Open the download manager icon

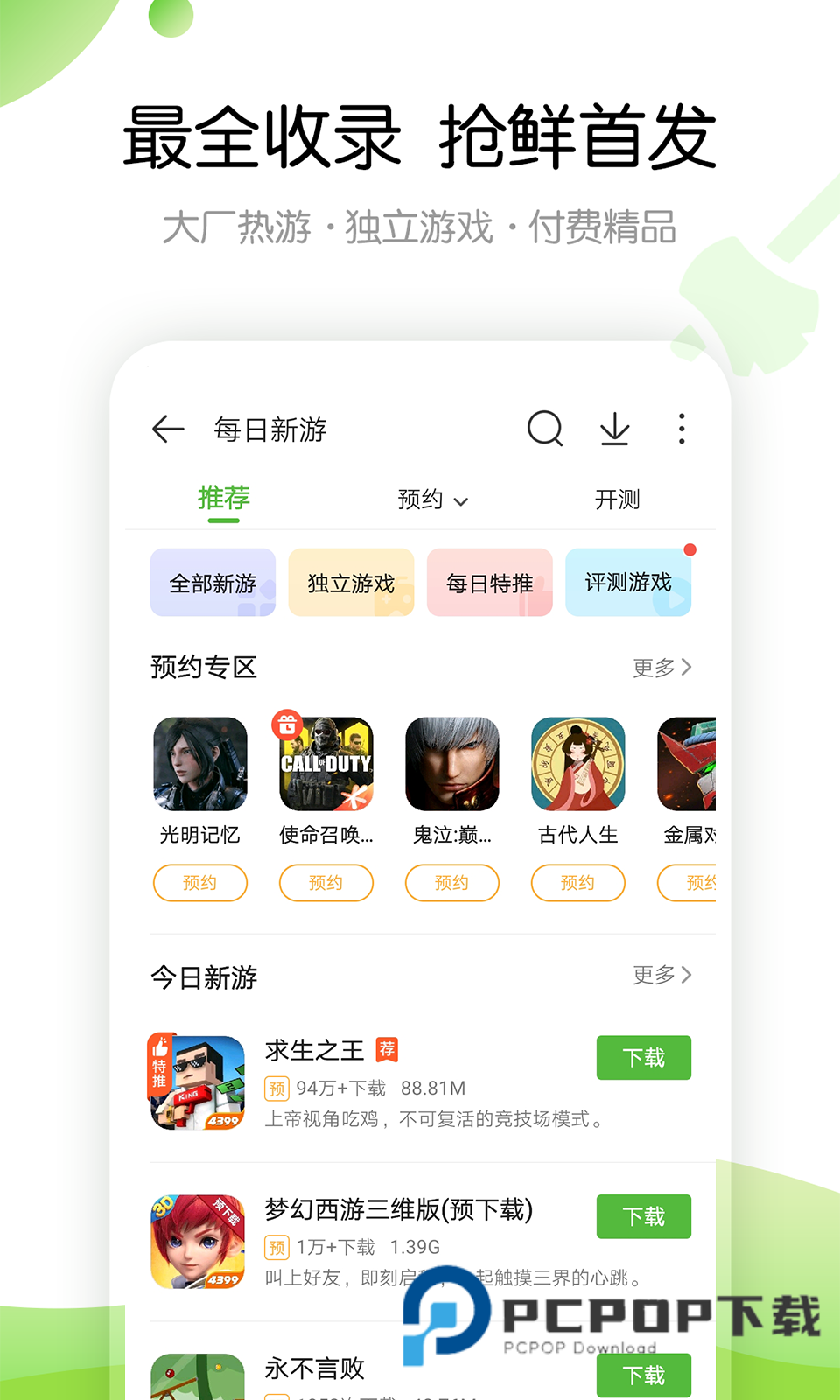(615, 429)
